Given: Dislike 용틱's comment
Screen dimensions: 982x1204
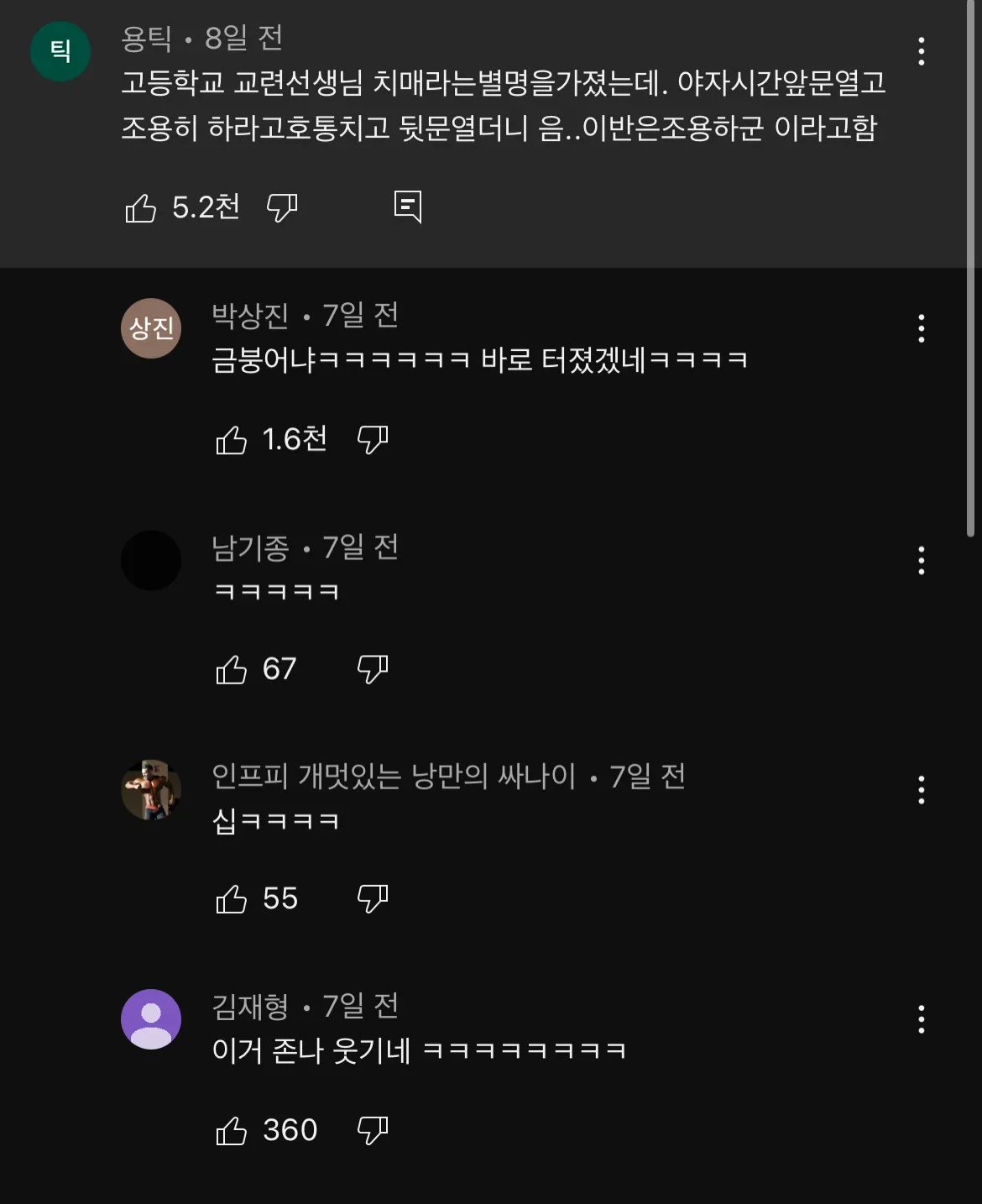Looking at the screenshot, I should coord(282,207).
